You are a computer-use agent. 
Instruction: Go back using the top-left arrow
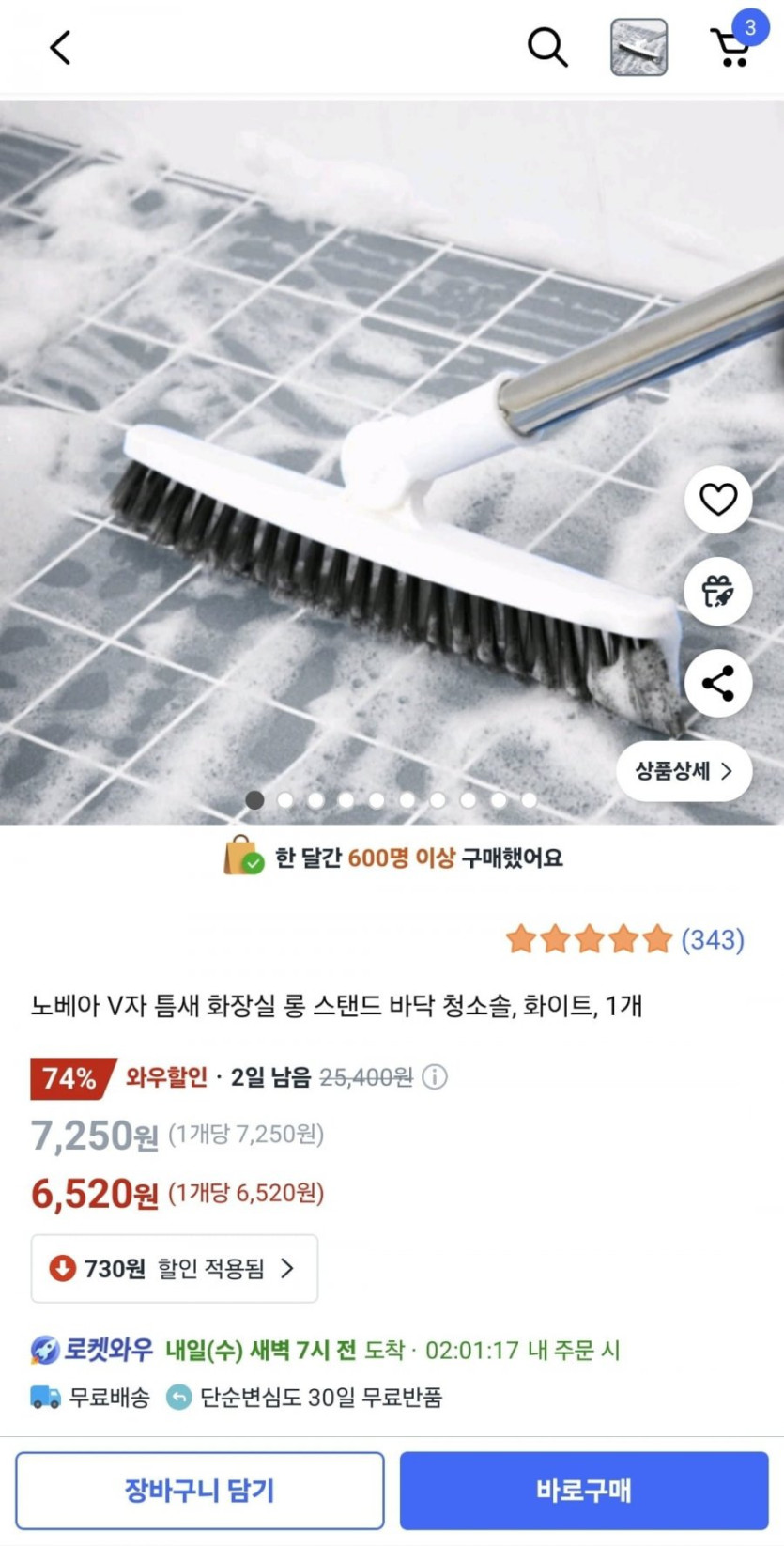pos(61,47)
